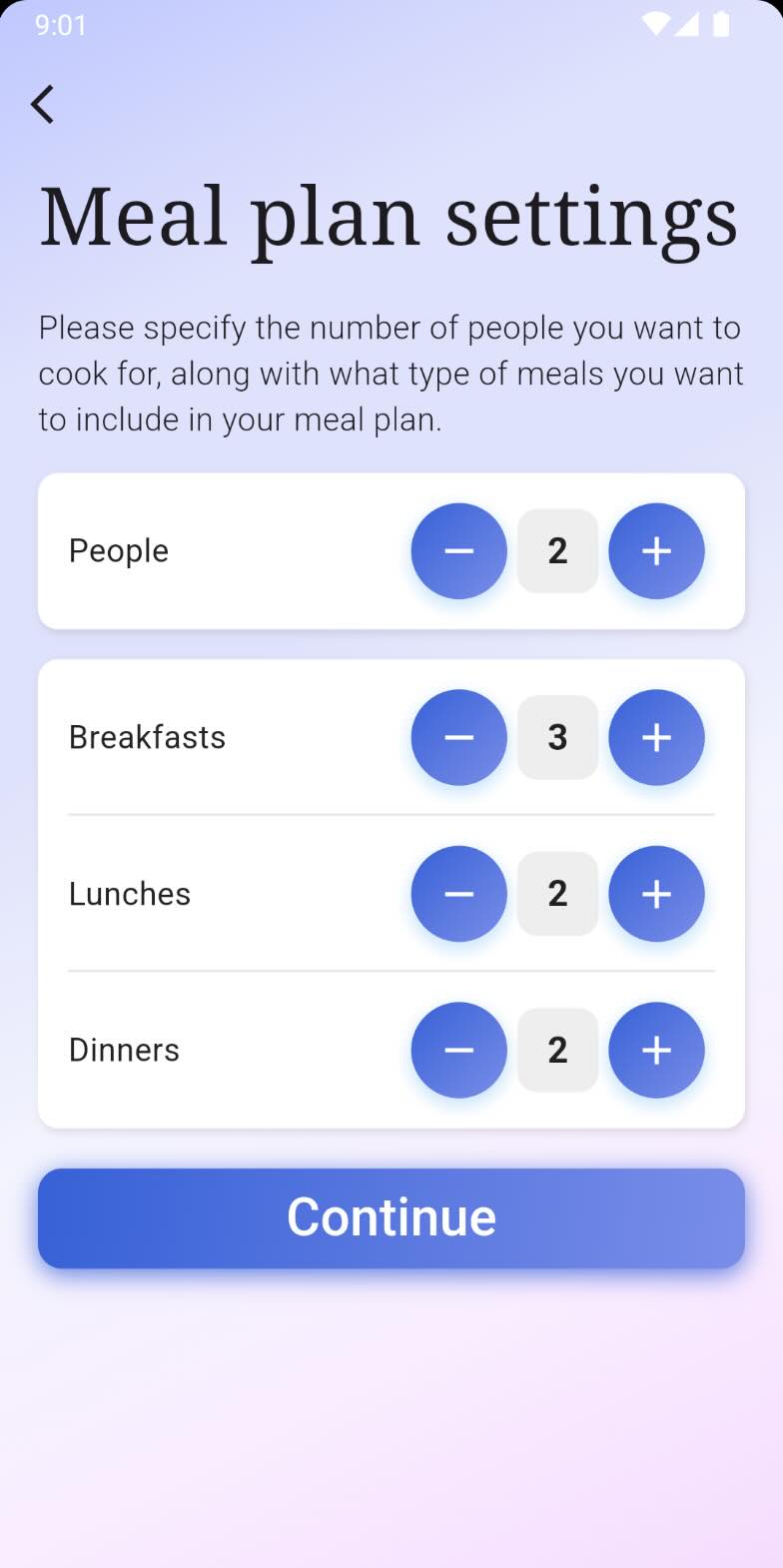Increase the Breakfasts count
Image resolution: width=783 pixels, height=1568 pixels.
click(656, 737)
